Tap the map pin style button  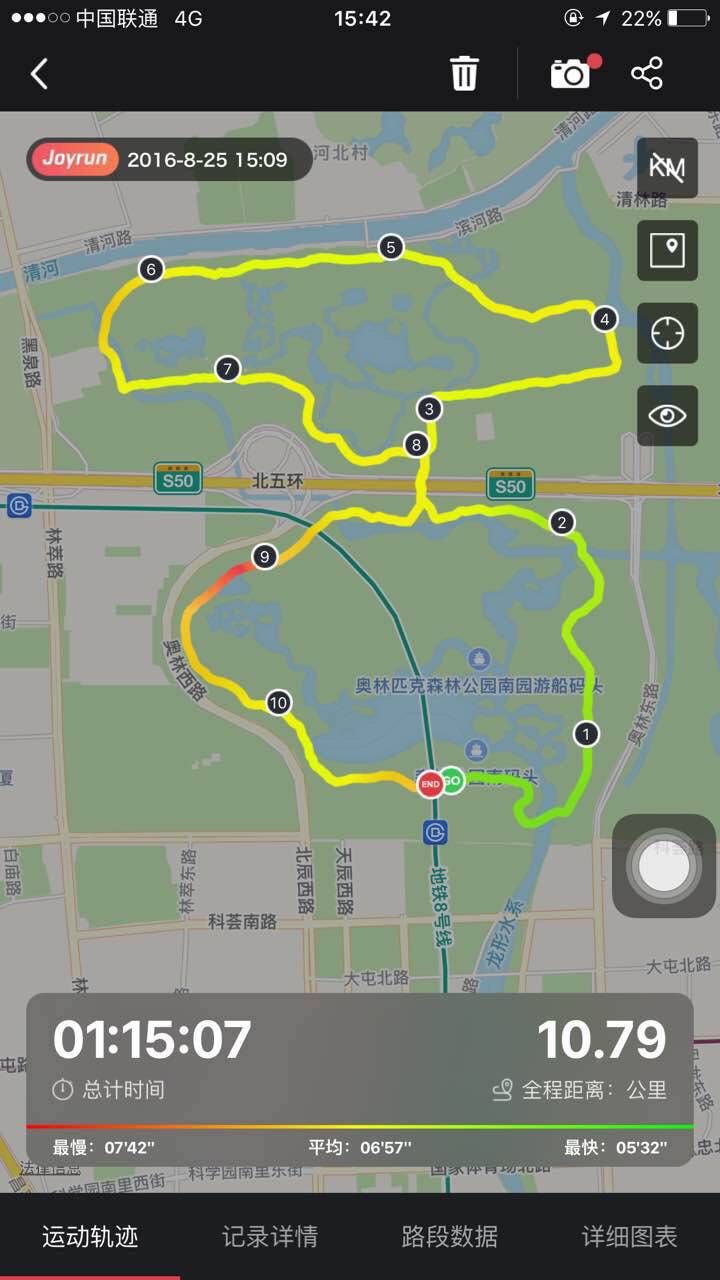coord(667,250)
